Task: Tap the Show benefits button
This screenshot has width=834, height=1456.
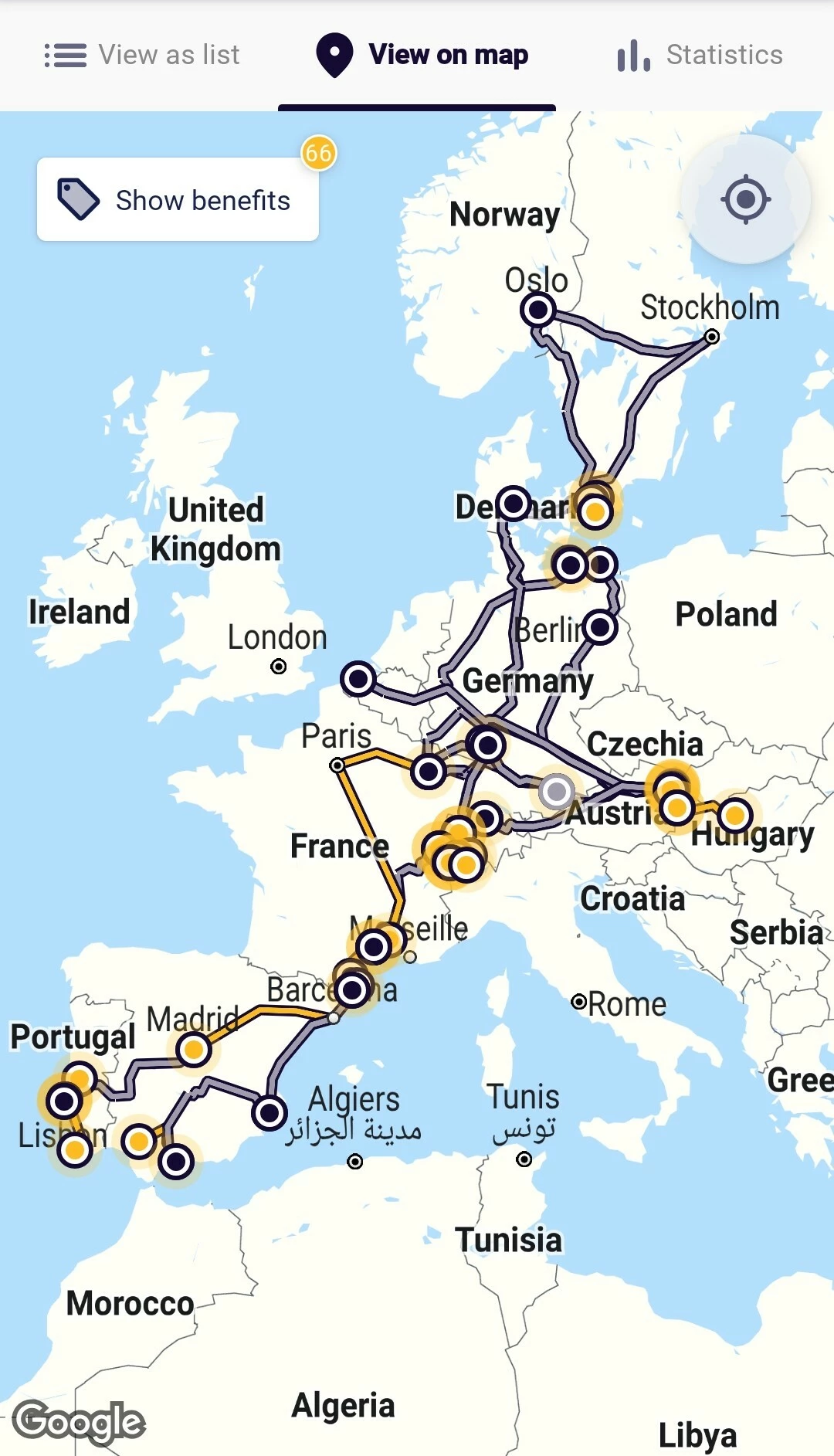Action: pyautogui.click(x=178, y=200)
